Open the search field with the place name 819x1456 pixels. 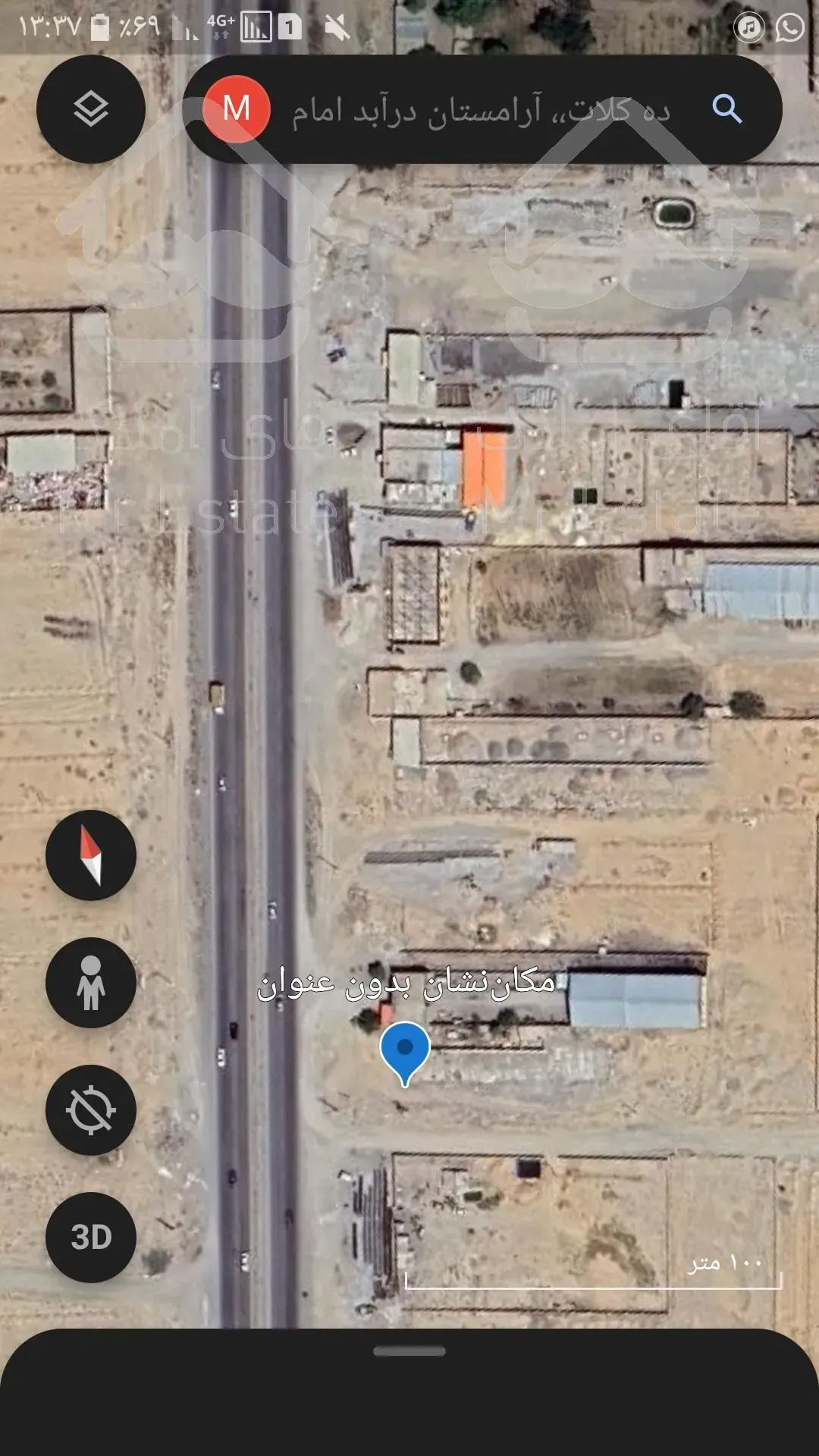click(x=482, y=111)
